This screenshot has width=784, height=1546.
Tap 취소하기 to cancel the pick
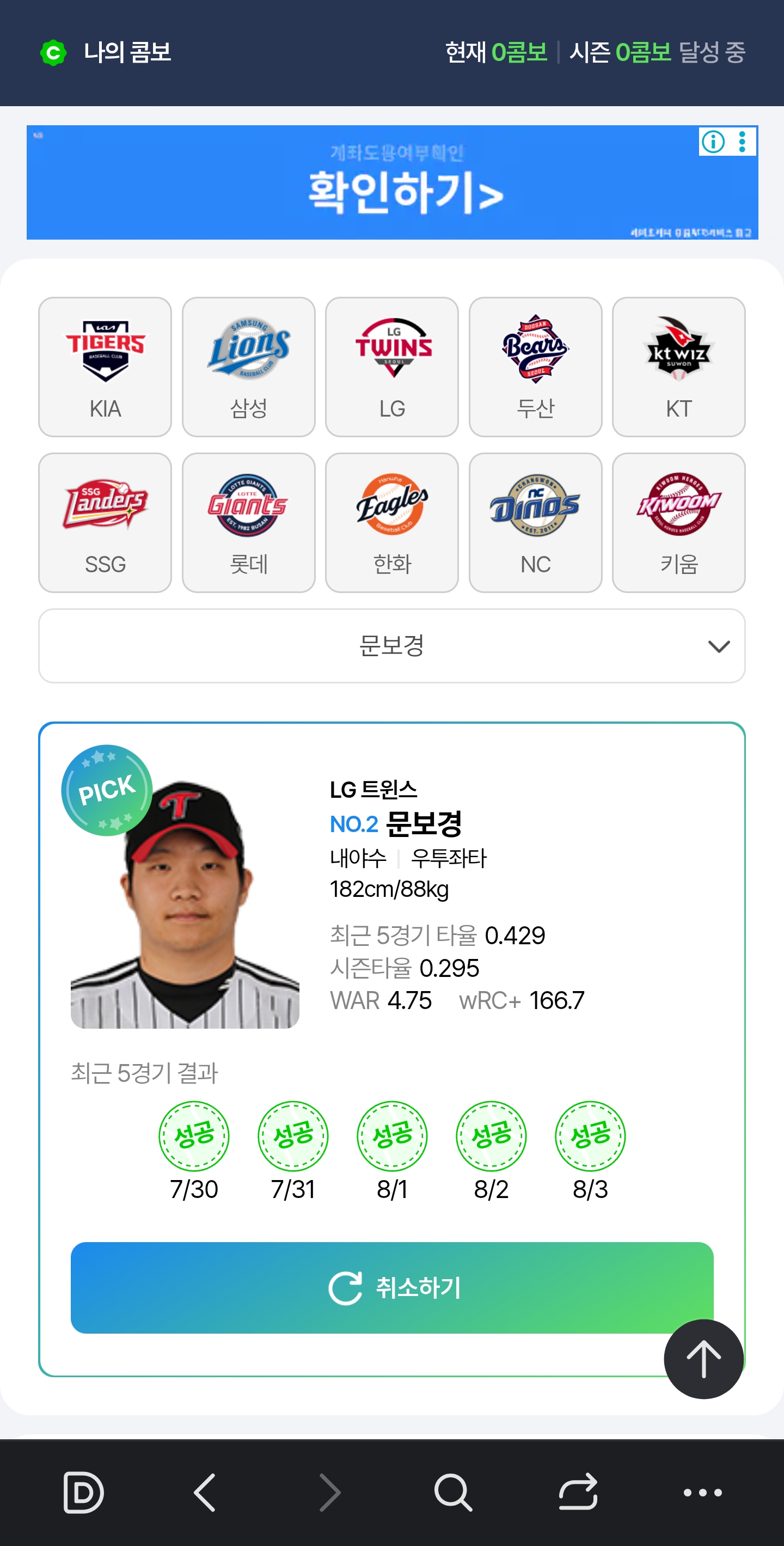391,1287
